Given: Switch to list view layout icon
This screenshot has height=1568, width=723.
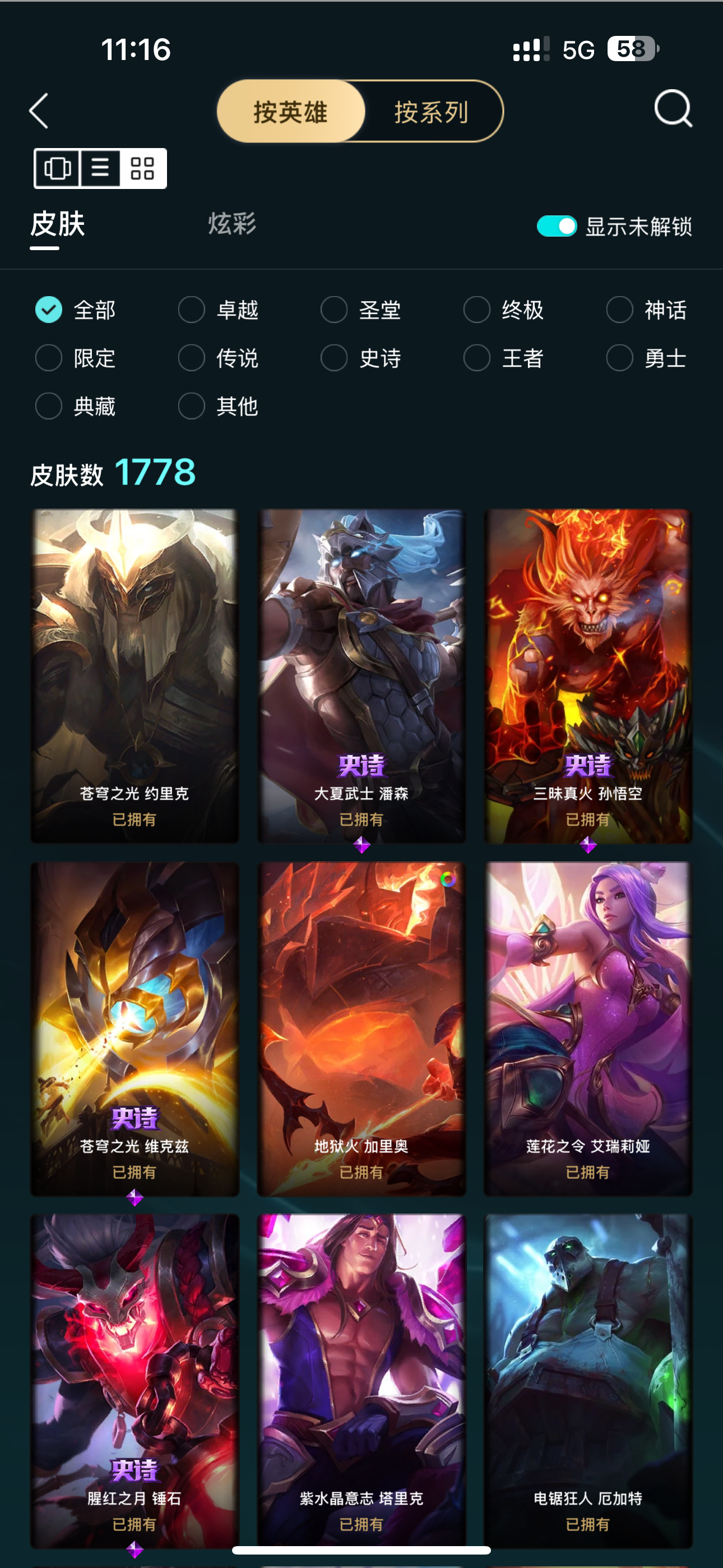Looking at the screenshot, I should (x=100, y=168).
